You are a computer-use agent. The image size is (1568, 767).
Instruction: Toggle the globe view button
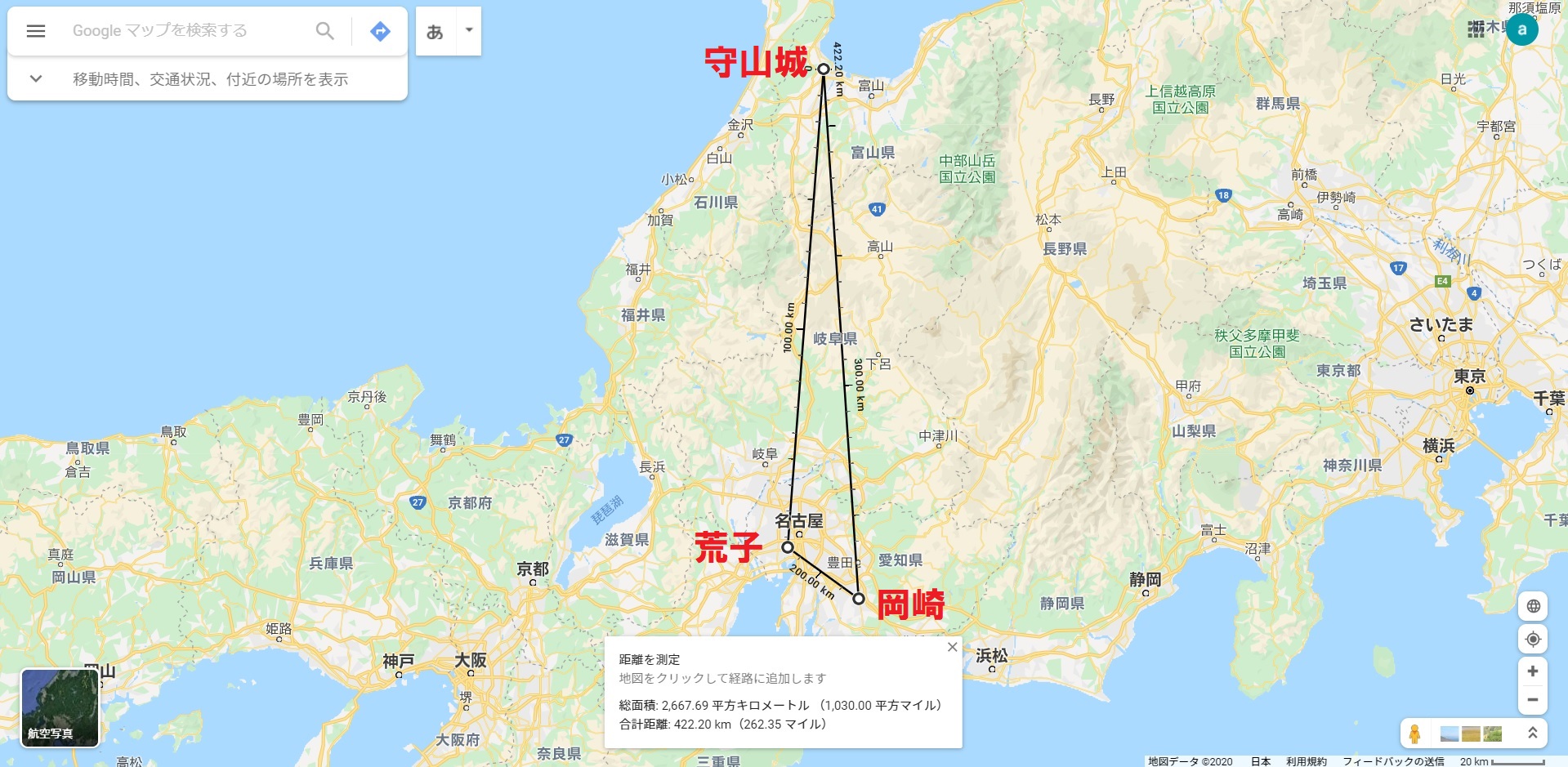coord(1533,606)
